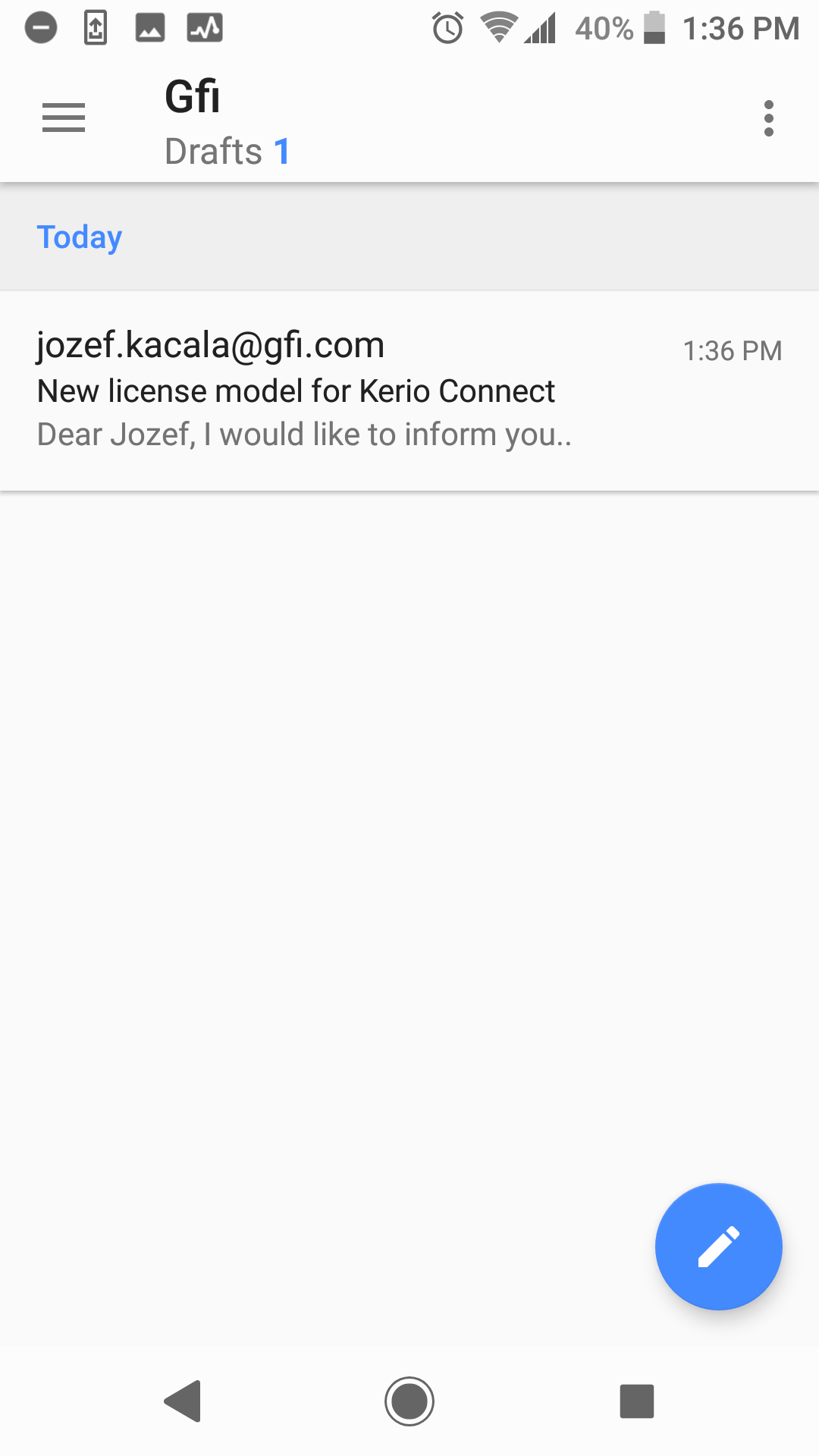Go back using system navigation
The image size is (819, 1456).
[183, 1401]
